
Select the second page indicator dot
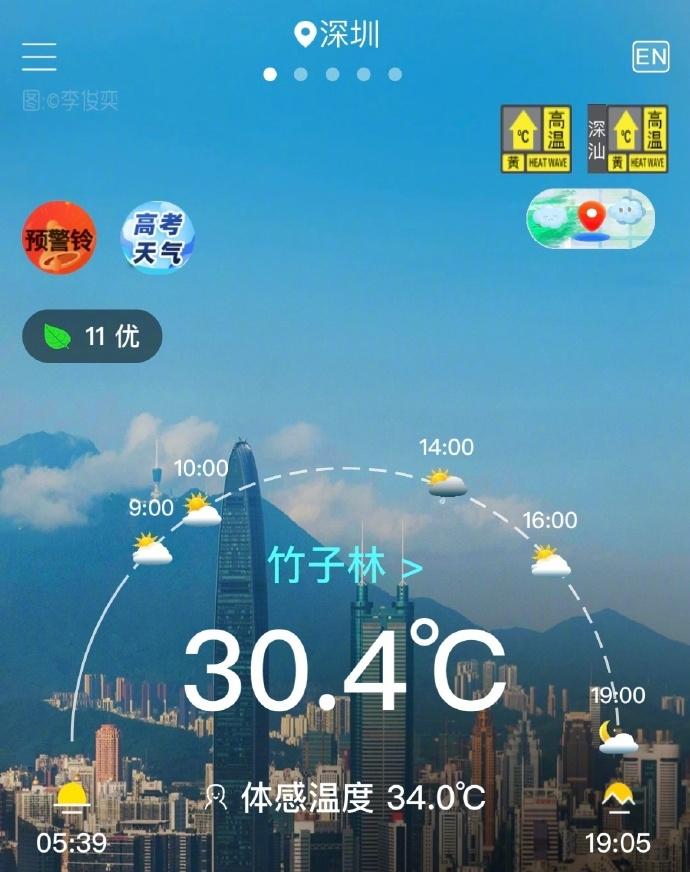pos(301,74)
